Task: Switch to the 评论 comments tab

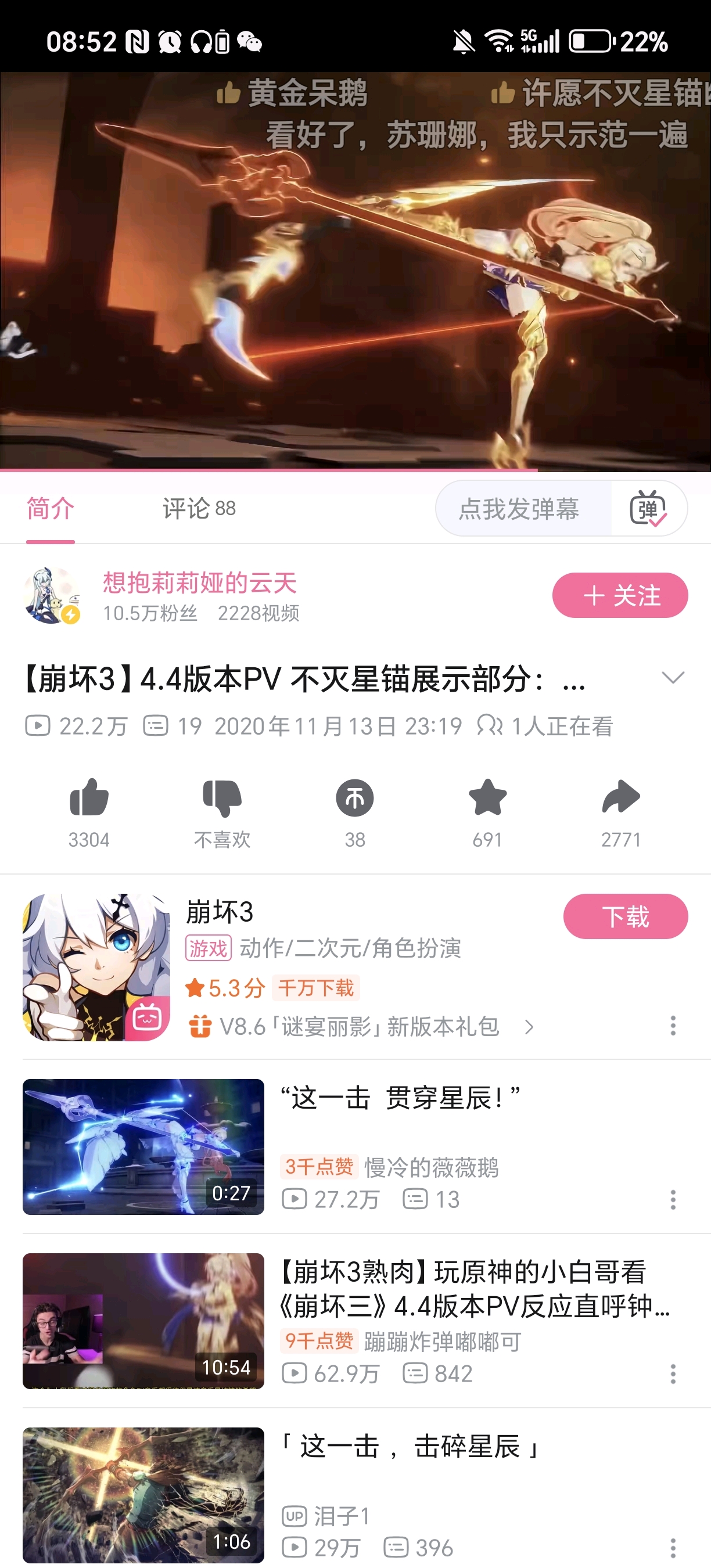Action: [199, 509]
